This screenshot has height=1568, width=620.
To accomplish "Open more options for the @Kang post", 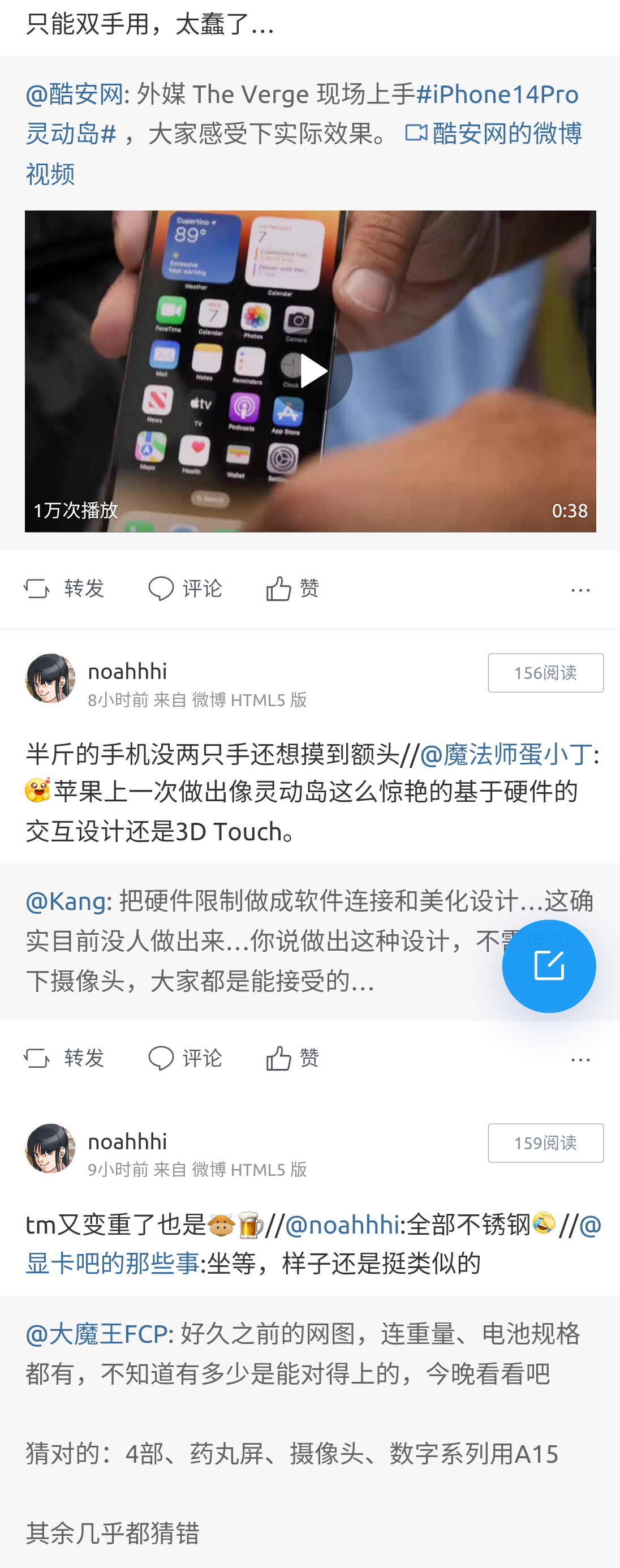I will tap(580, 1060).
